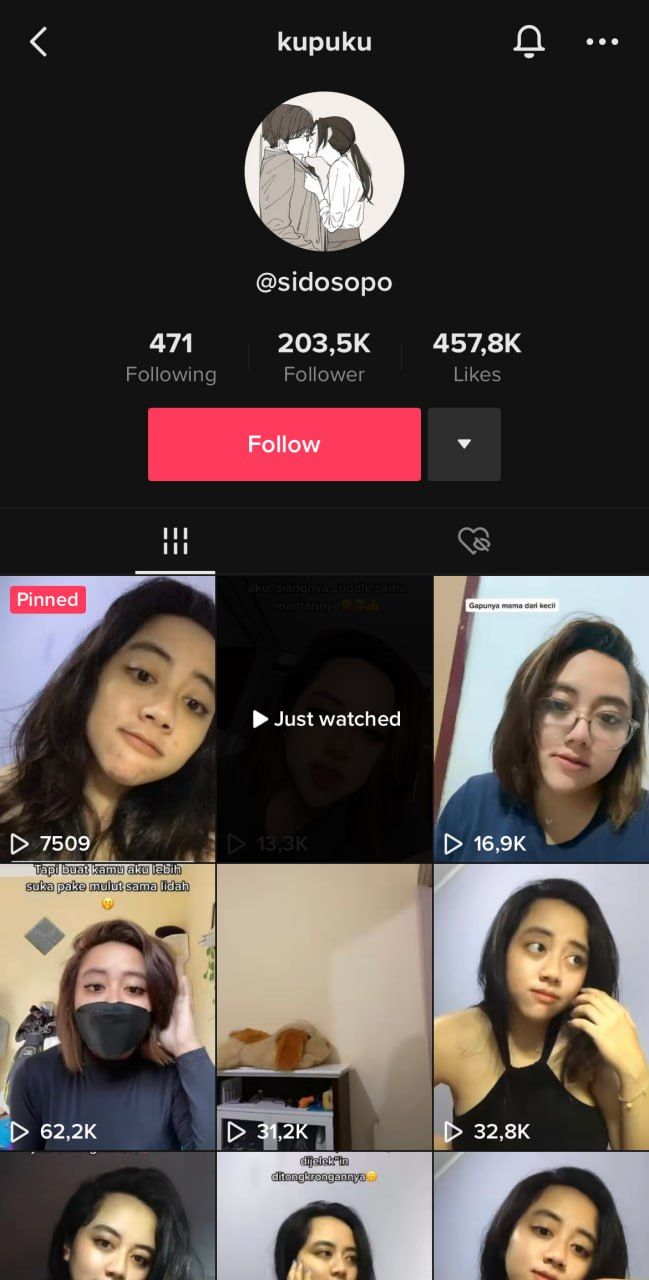Open the notifications bell

[529, 41]
